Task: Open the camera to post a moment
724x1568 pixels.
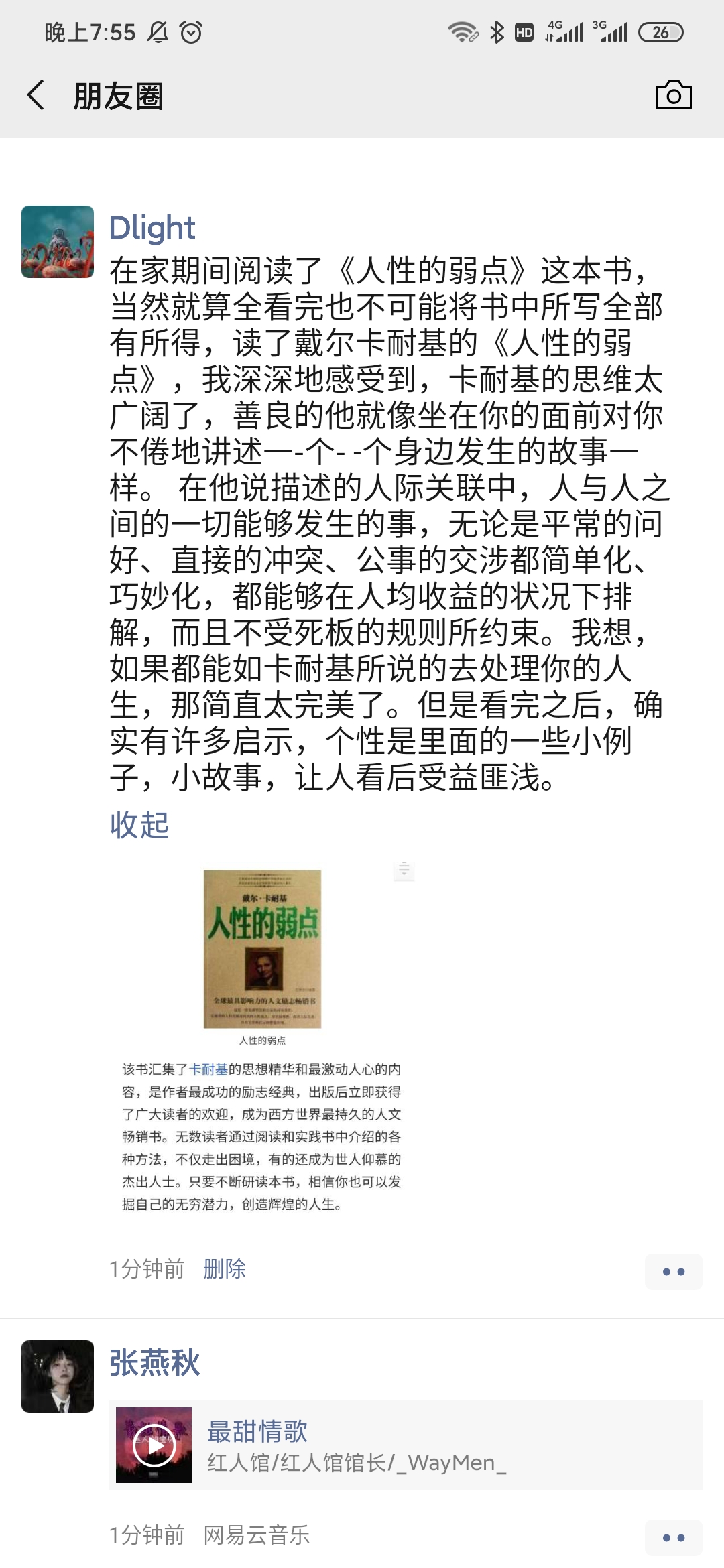Action: (x=673, y=95)
